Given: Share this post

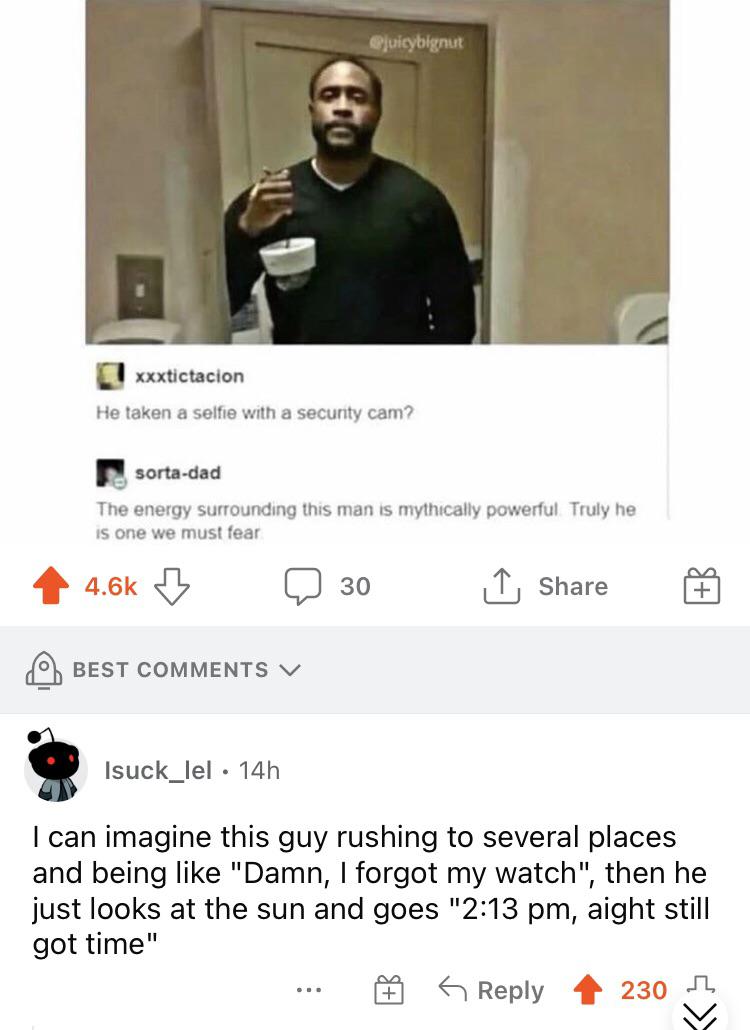Looking at the screenshot, I should pos(546,586).
